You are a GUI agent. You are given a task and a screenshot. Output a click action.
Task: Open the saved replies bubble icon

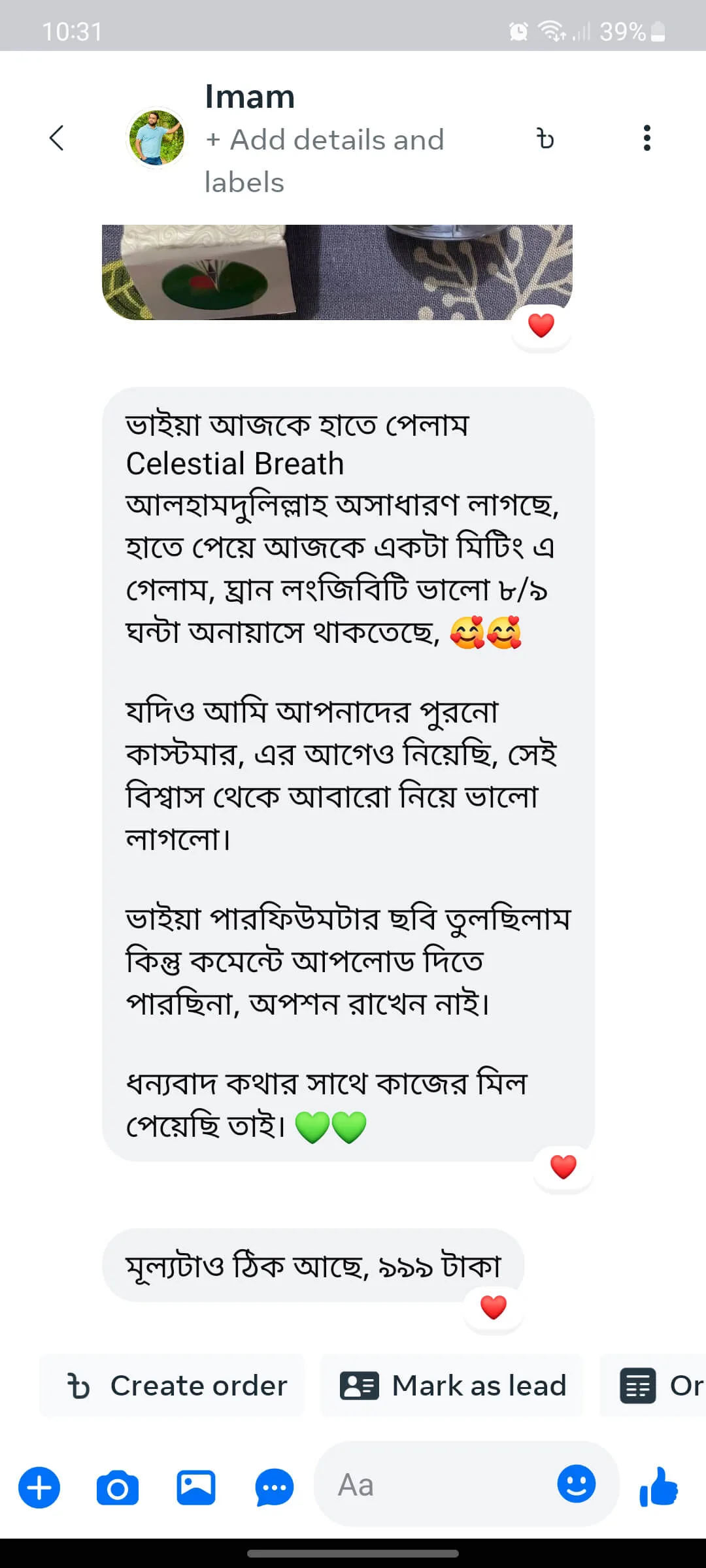tap(275, 1488)
